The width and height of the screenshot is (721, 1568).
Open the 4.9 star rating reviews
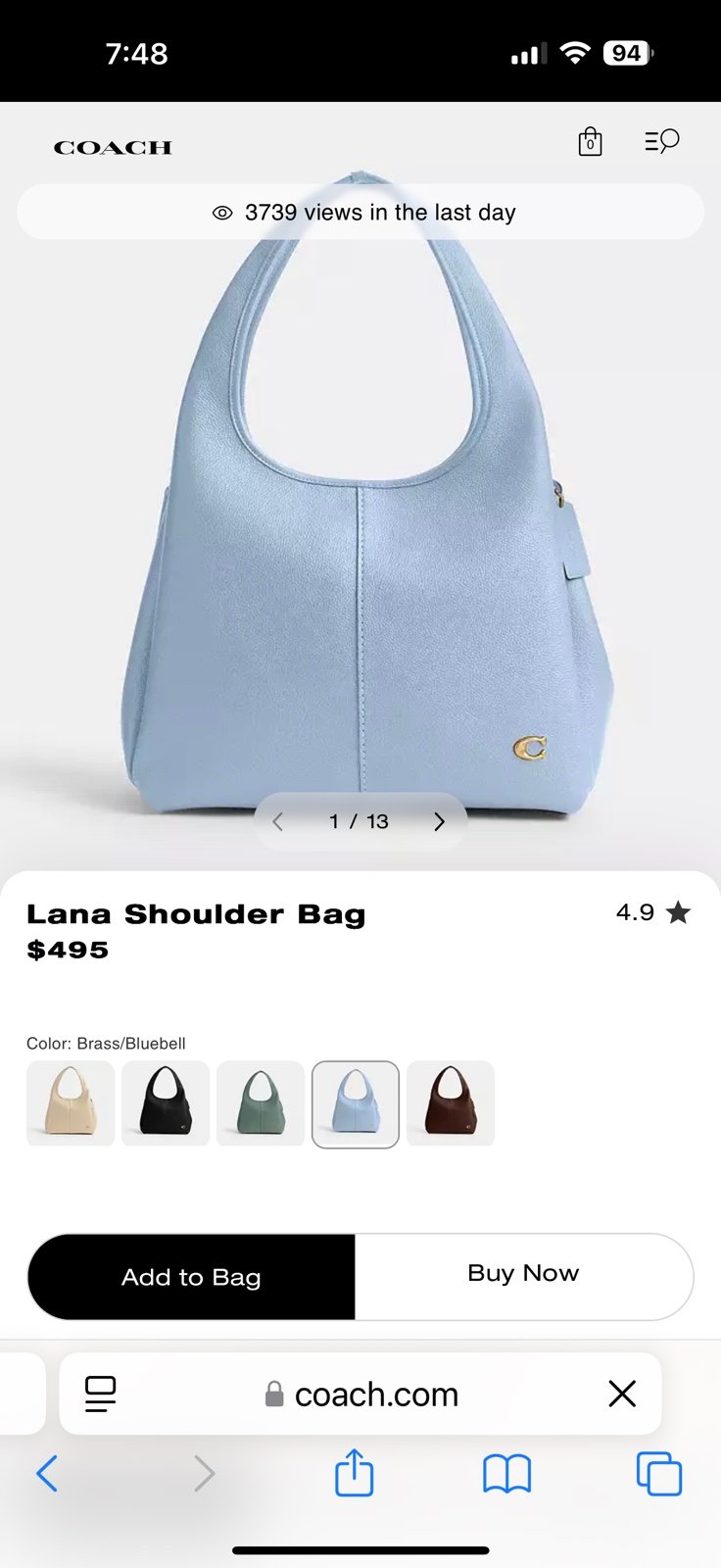[x=652, y=913]
